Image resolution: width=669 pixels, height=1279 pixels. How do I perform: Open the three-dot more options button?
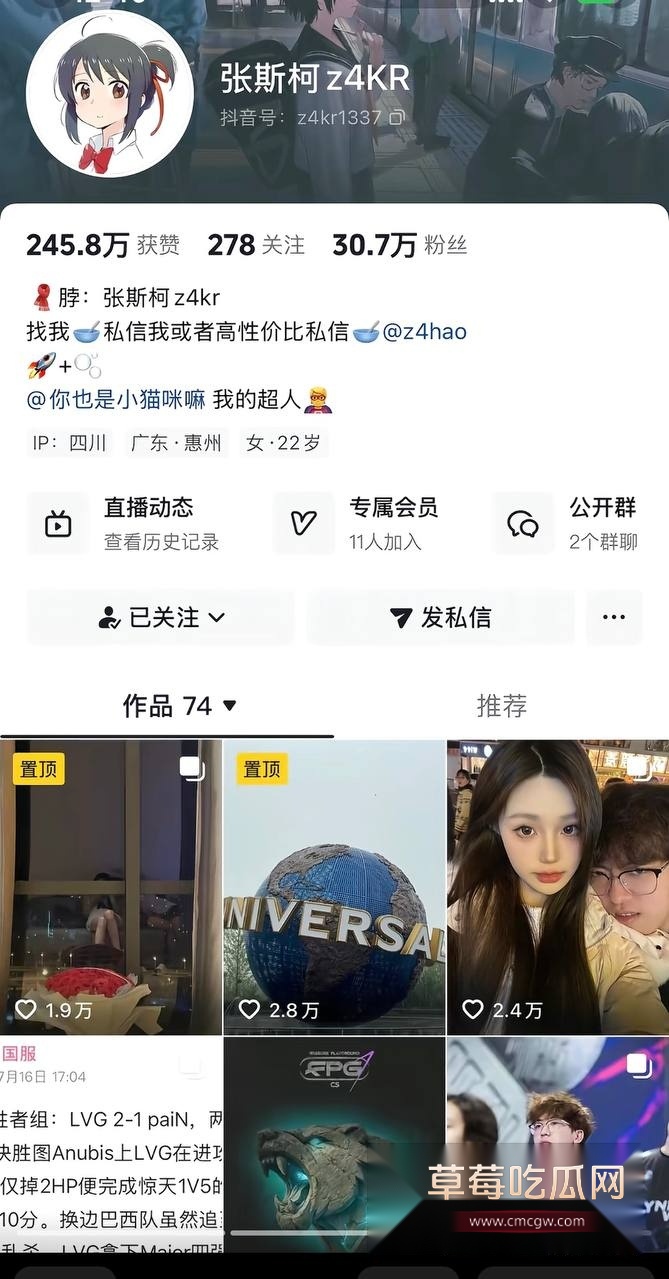point(614,618)
